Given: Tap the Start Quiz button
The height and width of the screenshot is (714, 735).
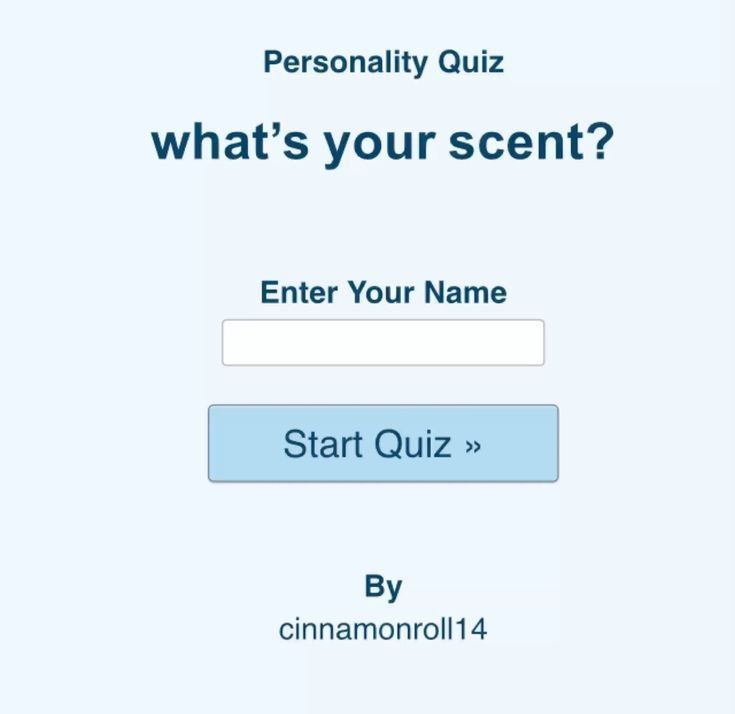Looking at the screenshot, I should coord(383,443).
